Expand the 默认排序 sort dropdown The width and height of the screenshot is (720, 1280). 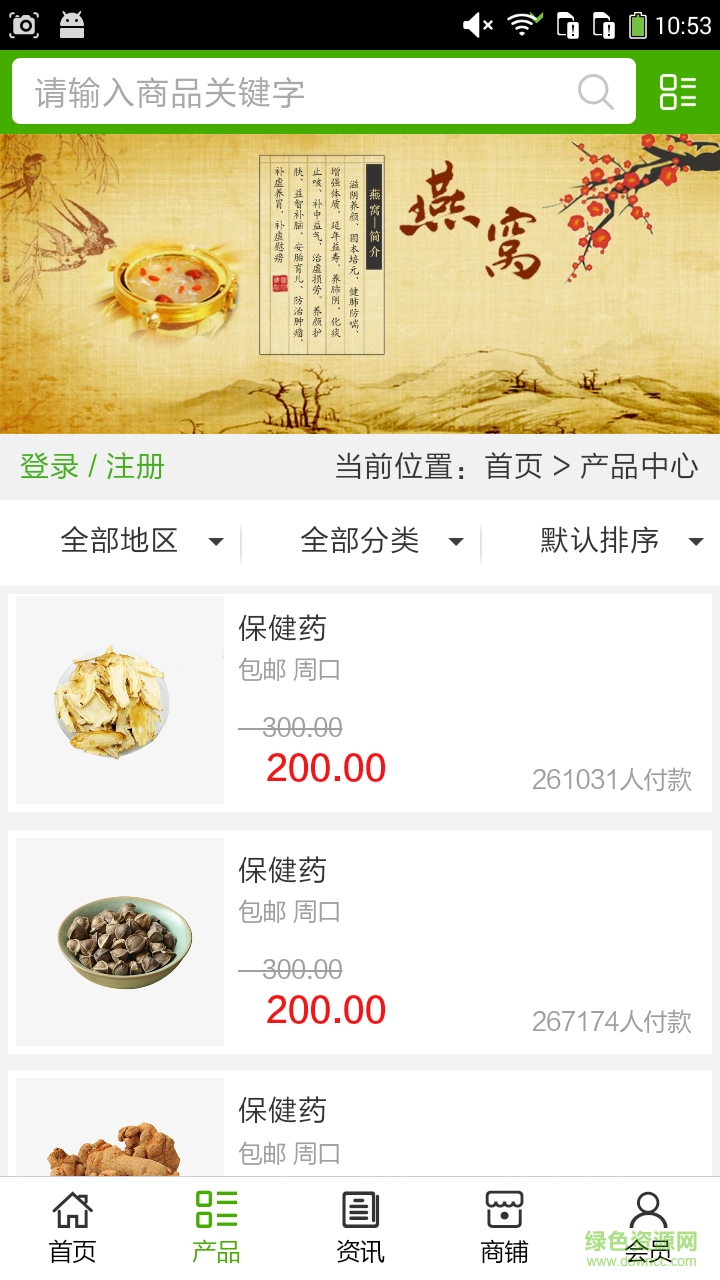click(620, 541)
